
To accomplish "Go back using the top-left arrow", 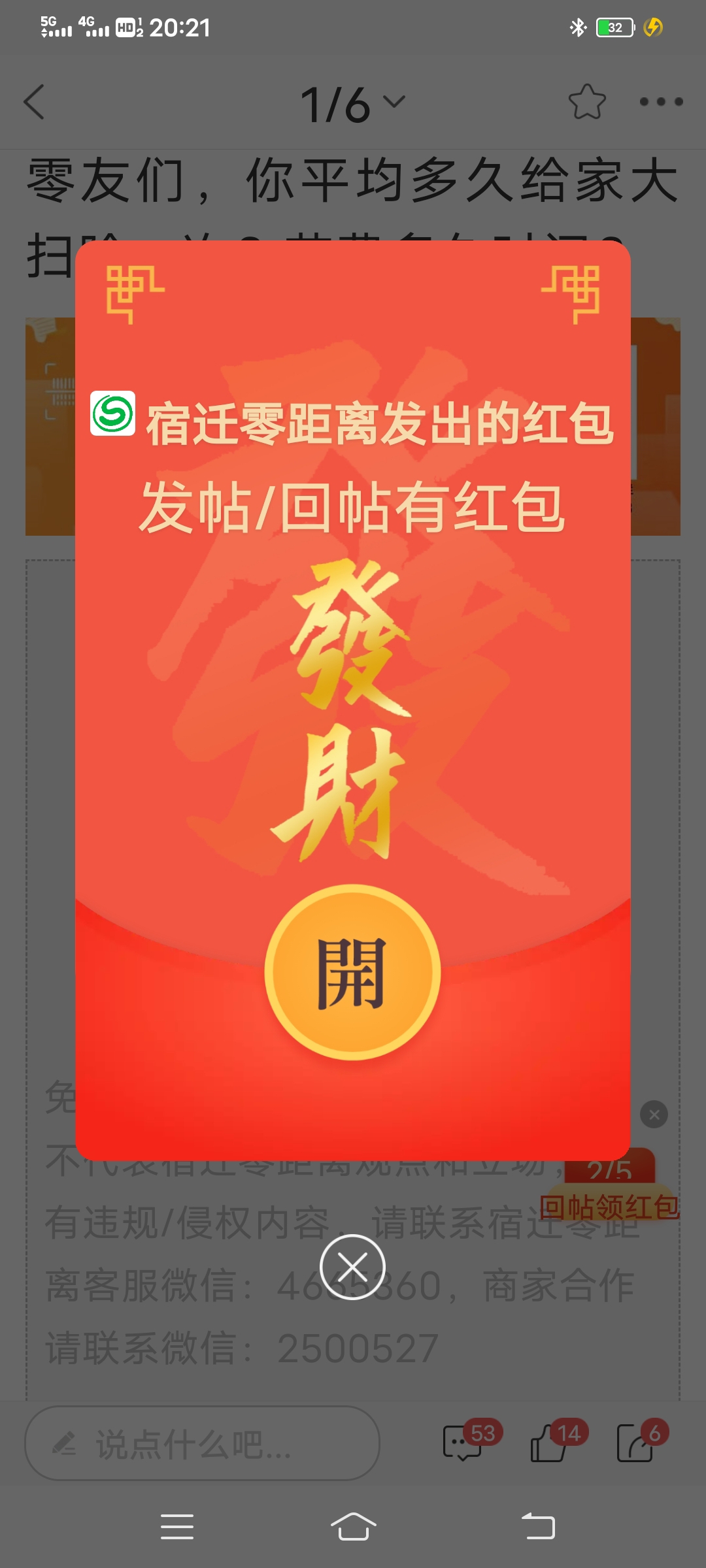I will (34, 102).
